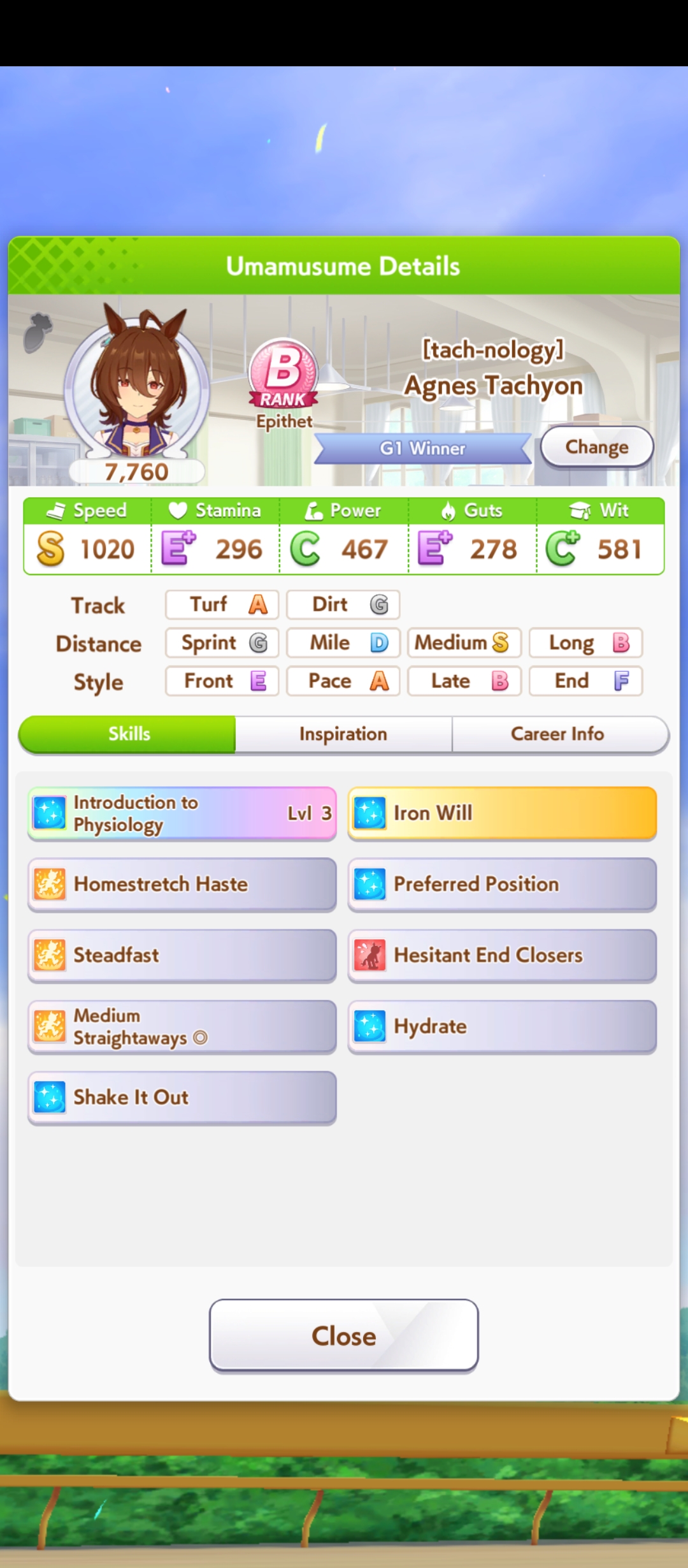Screen dimensions: 688x1568
Task: View the Preferred Position skill
Action: pyautogui.click(x=502, y=885)
